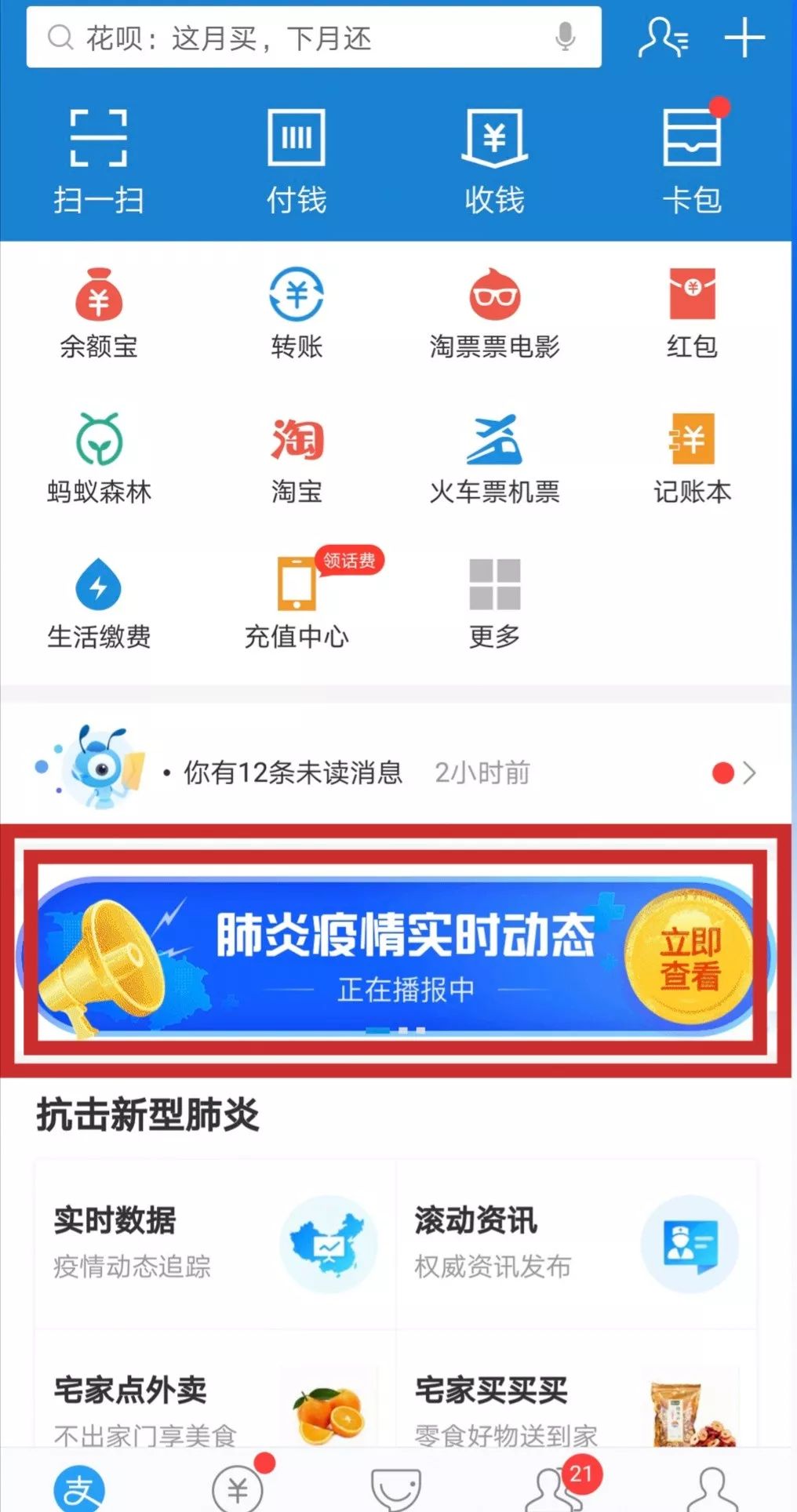Tap the microphone voice search icon
This screenshot has width=797, height=1512.
[x=565, y=37]
